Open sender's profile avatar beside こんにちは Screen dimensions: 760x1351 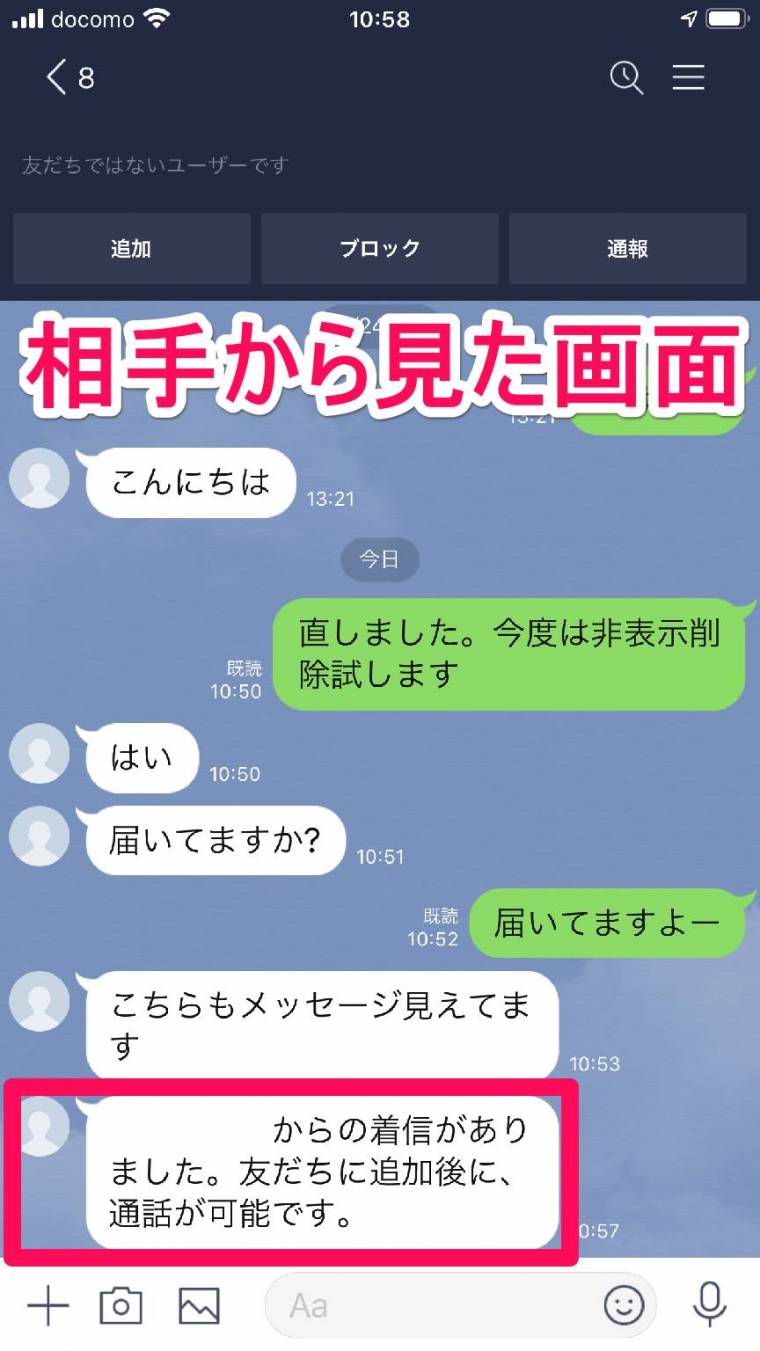pos(39,479)
